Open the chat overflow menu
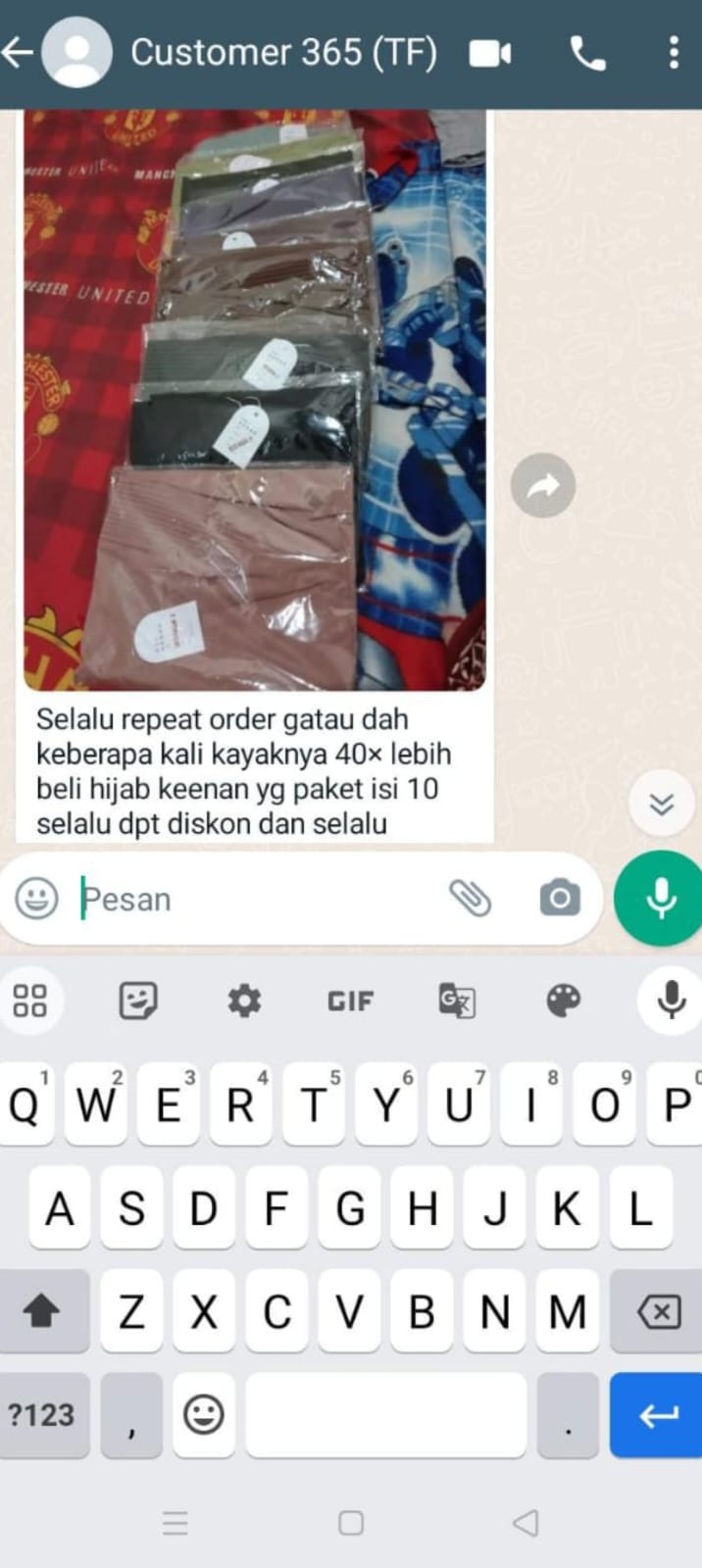The height and width of the screenshot is (1568, 702). click(x=674, y=53)
